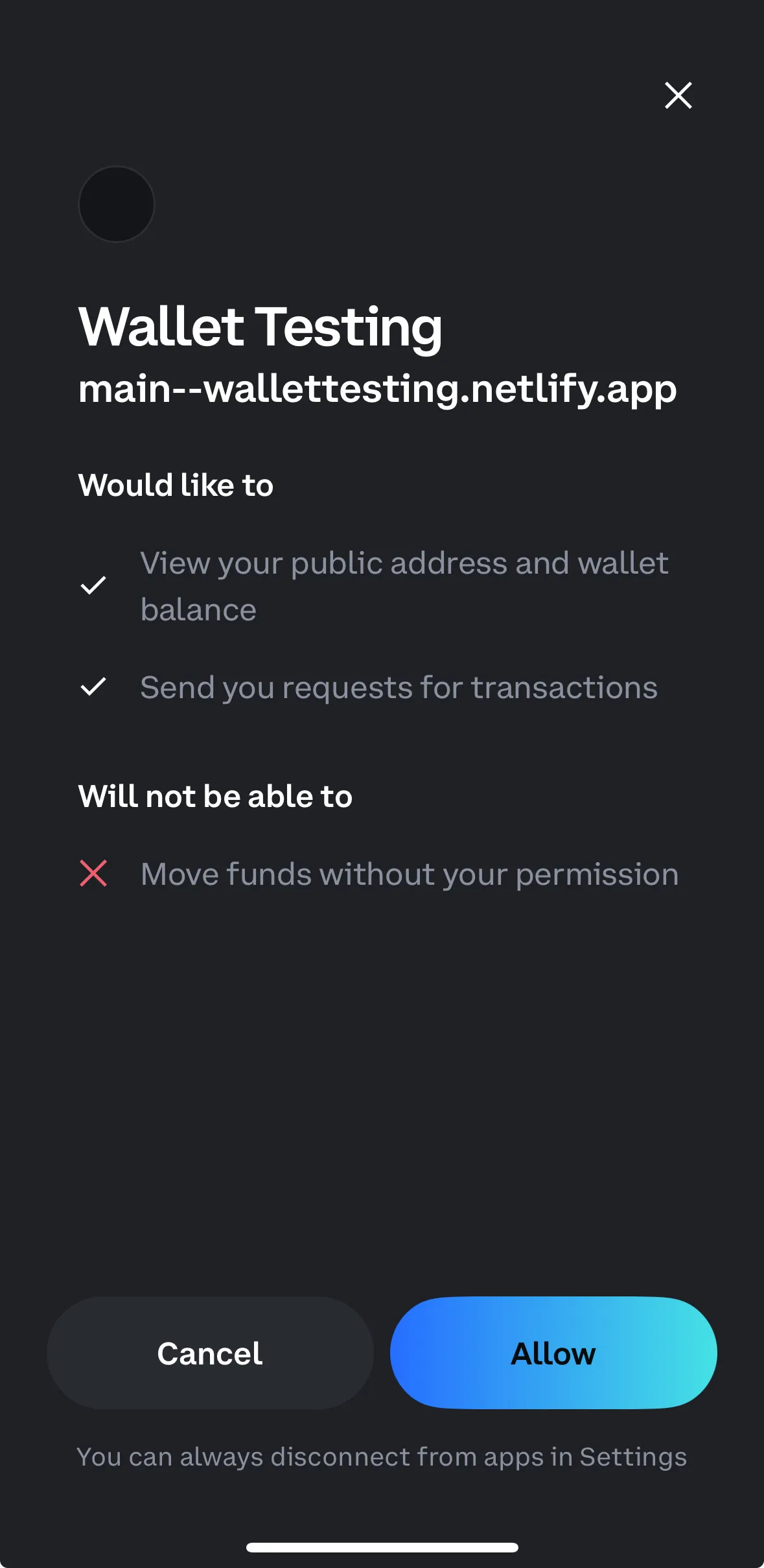Click the dark circular app logo placeholder
This screenshot has width=764, height=1568.
coord(116,204)
